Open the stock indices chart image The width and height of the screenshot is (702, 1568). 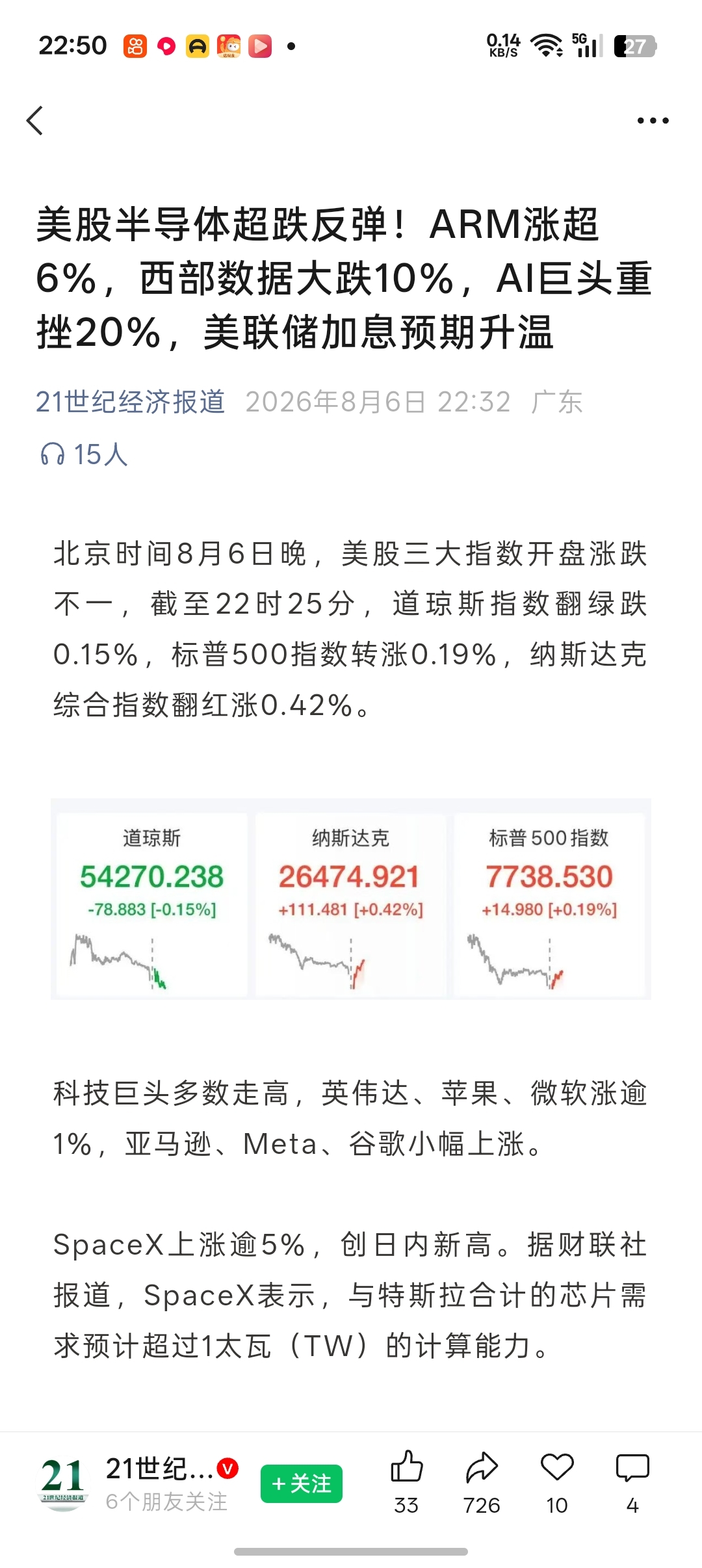351,898
